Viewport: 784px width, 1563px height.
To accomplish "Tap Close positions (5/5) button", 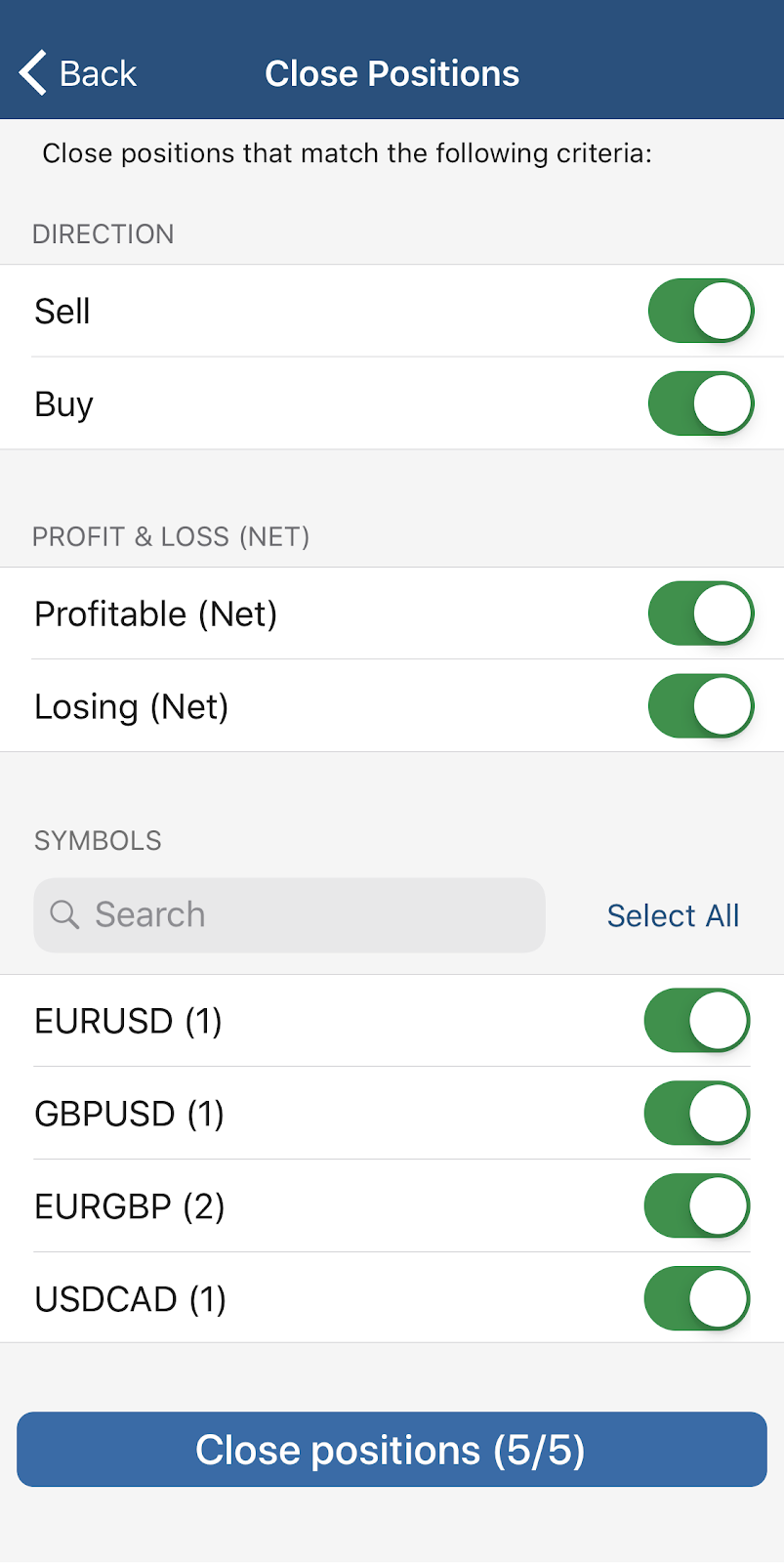I will point(392,1450).
